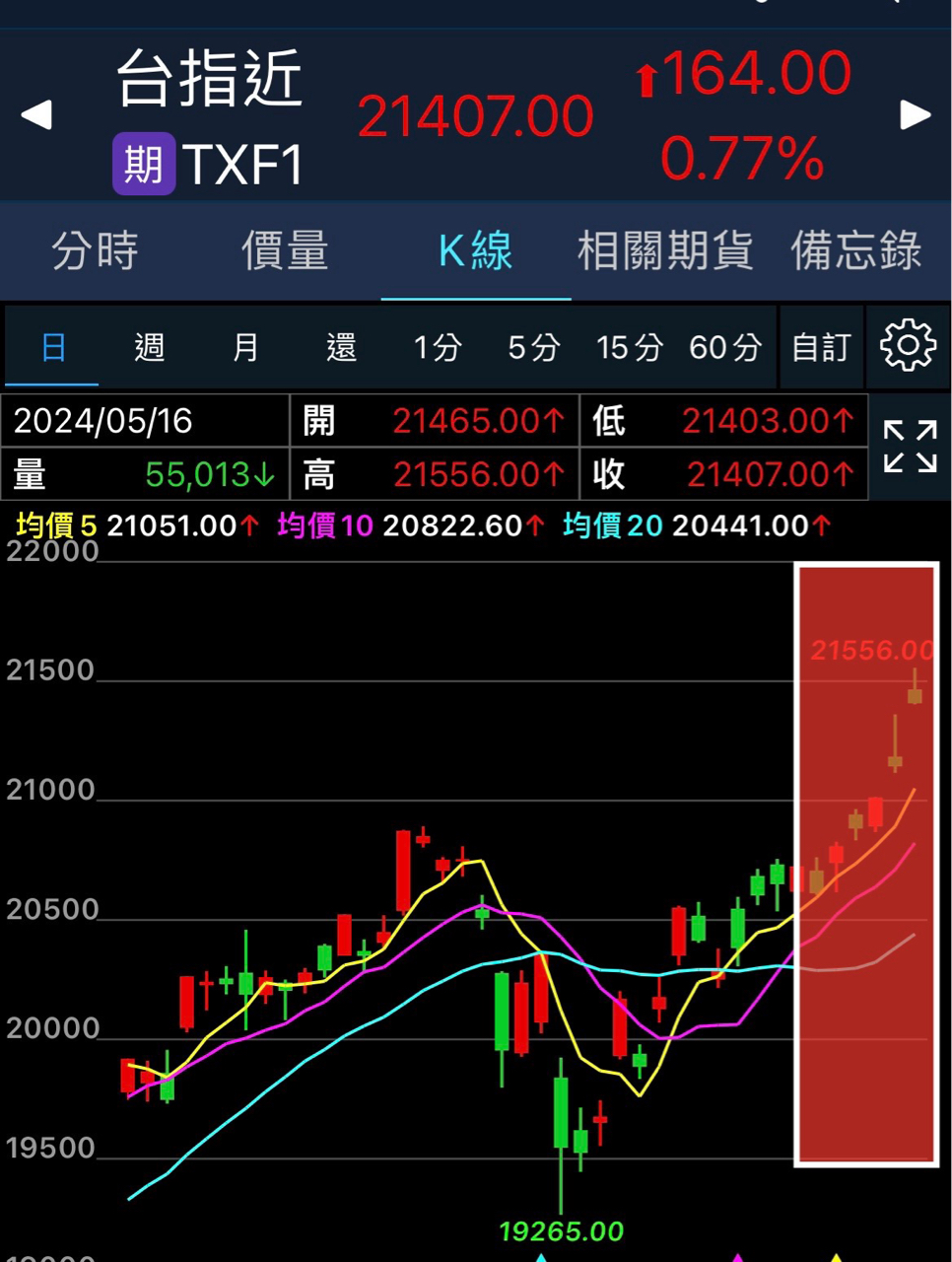Image resolution: width=952 pixels, height=1262 pixels.
Task: Select the 1分 one-minute interval
Action: tap(438, 347)
